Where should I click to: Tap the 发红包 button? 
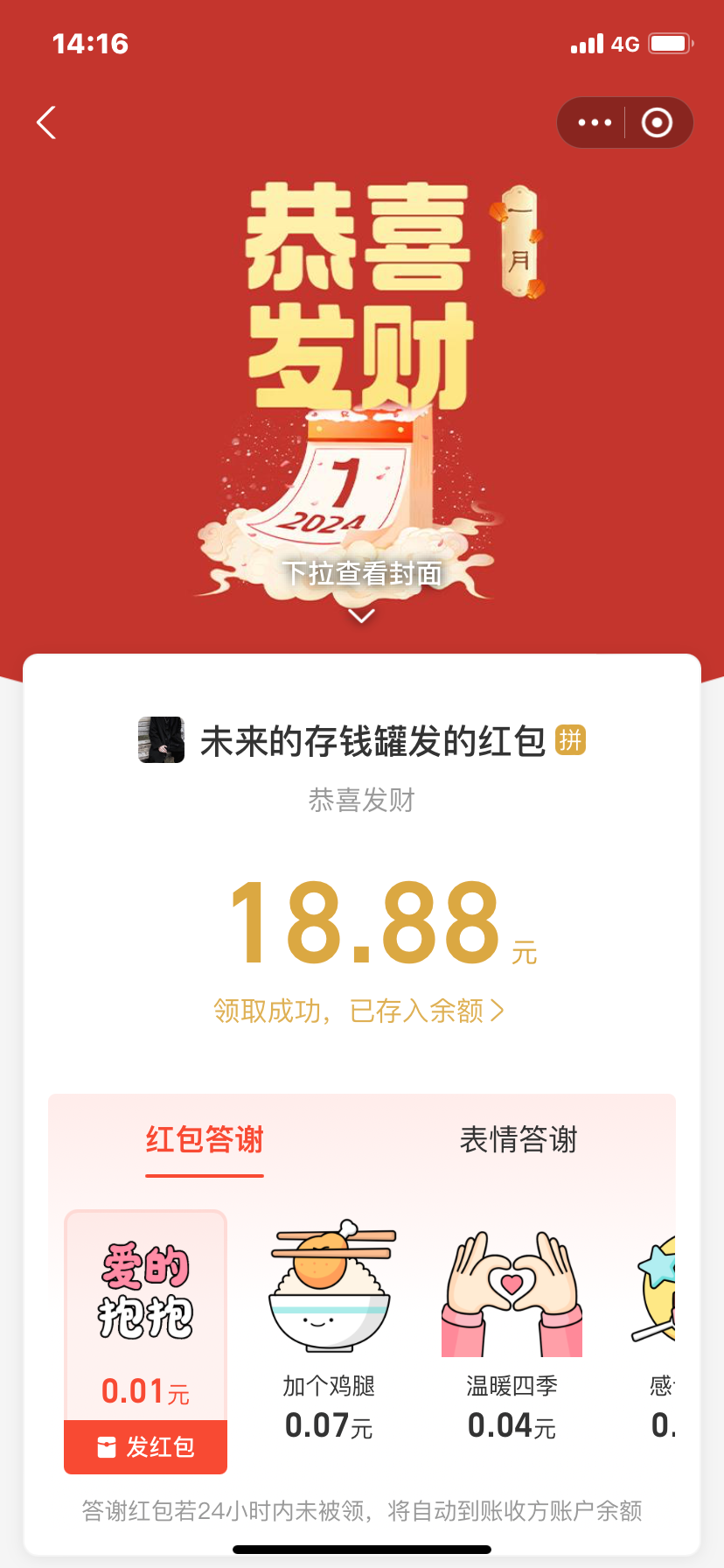point(145,1446)
